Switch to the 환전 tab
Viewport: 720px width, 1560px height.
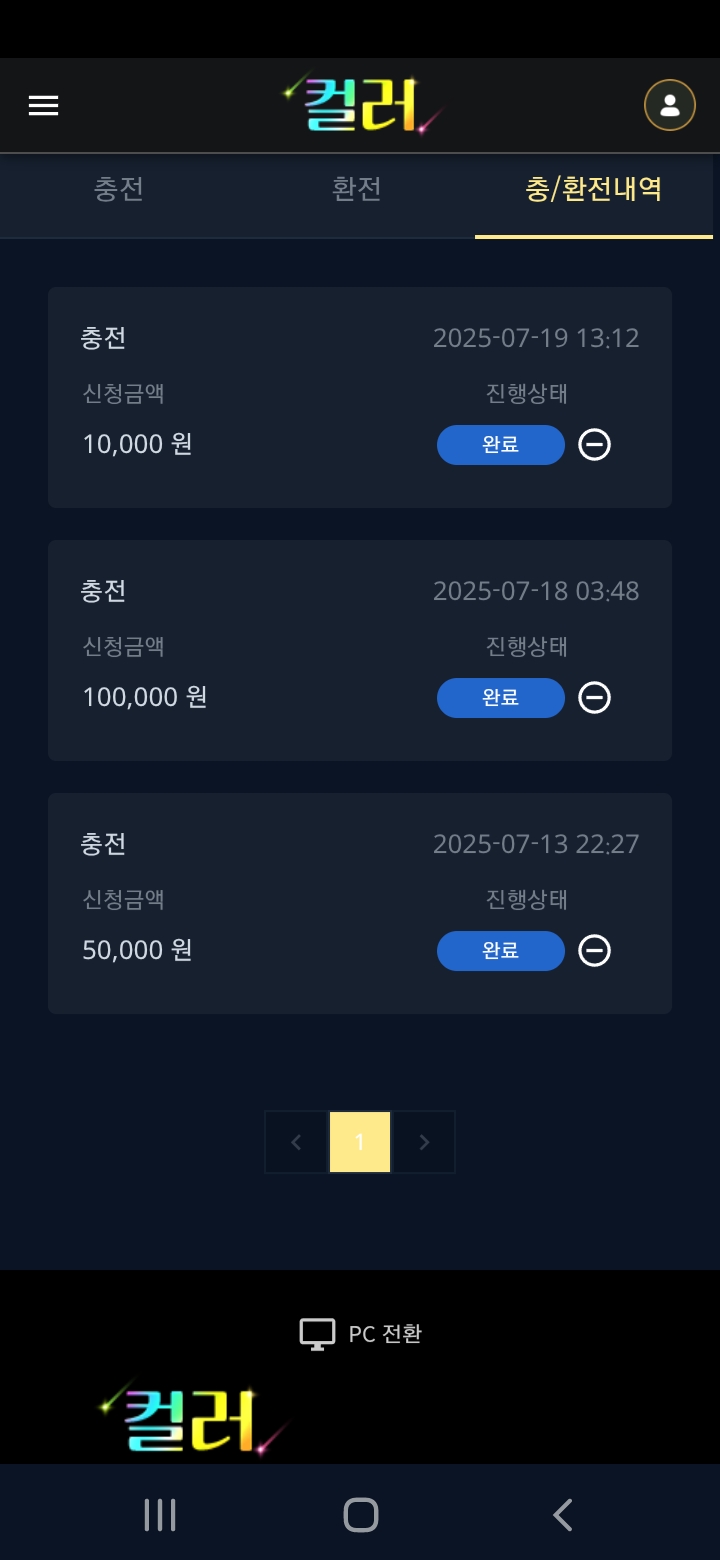tap(357, 188)
